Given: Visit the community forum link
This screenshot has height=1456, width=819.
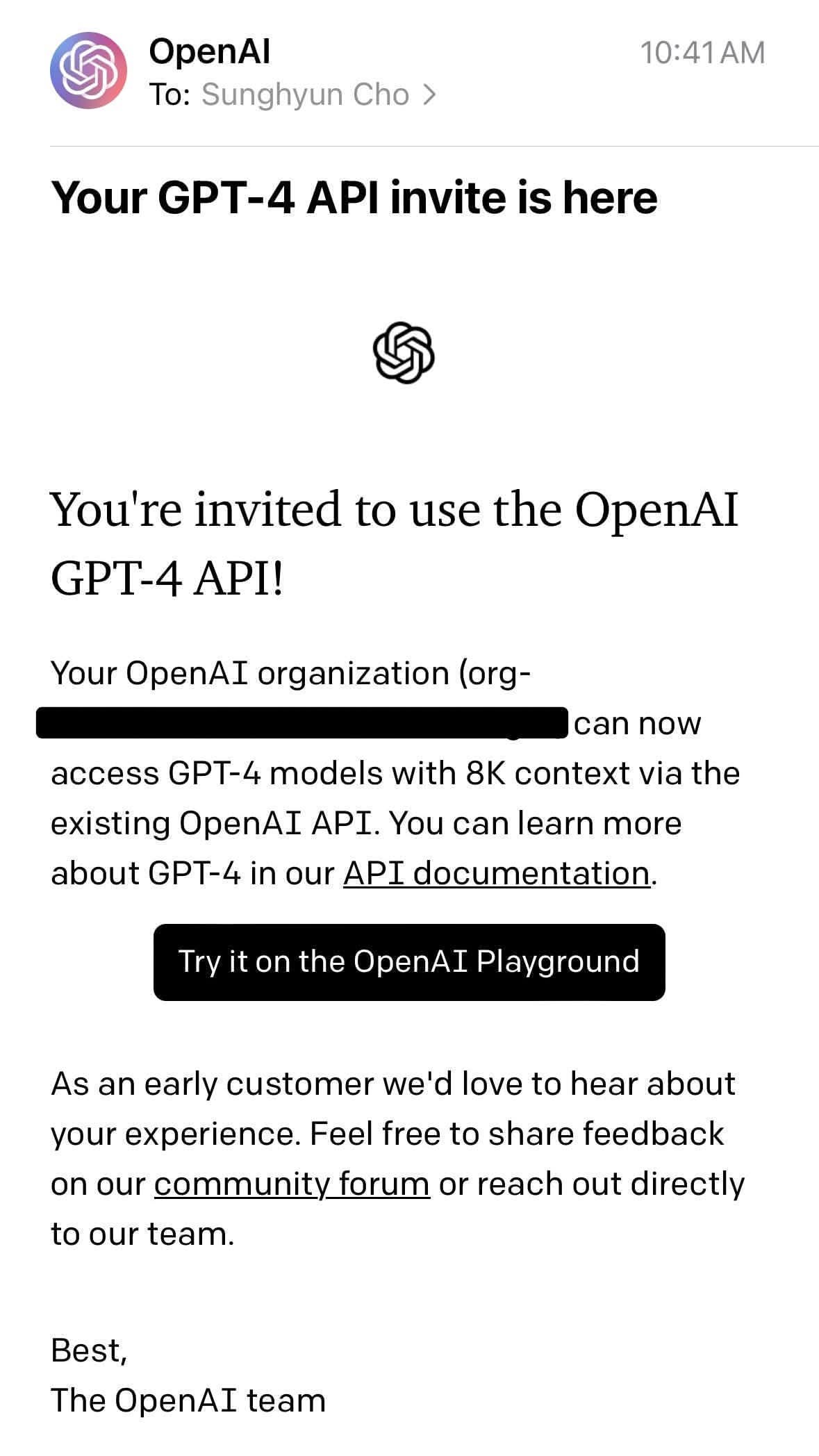Looking at the screenshot, I should pyautogui.click(x=292, y=1184).
